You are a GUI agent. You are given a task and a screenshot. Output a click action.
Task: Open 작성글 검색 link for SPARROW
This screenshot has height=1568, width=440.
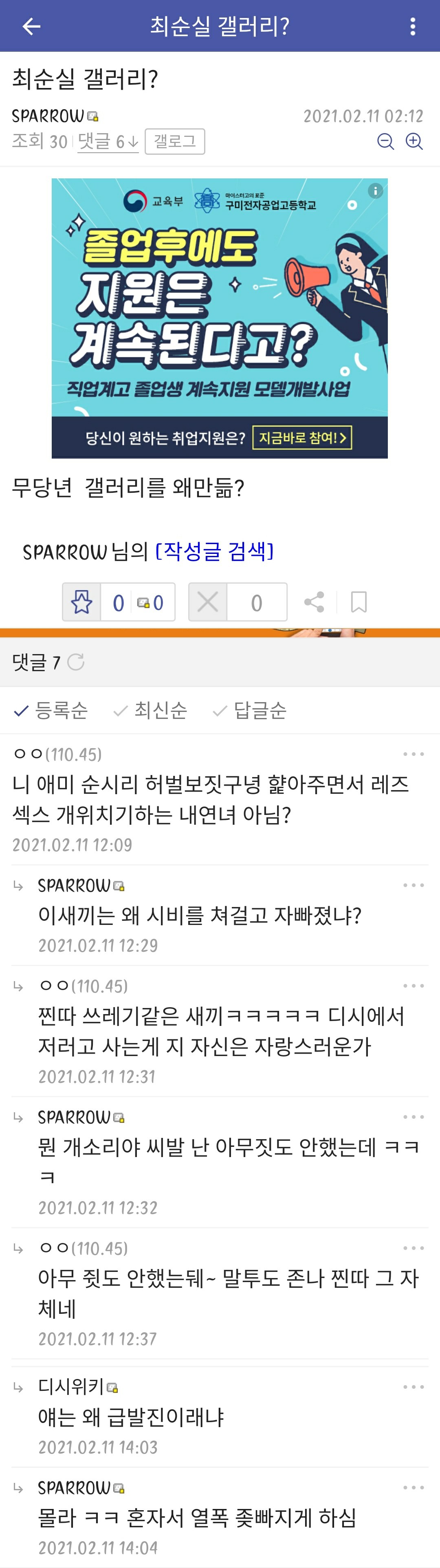tap(215, 551)
